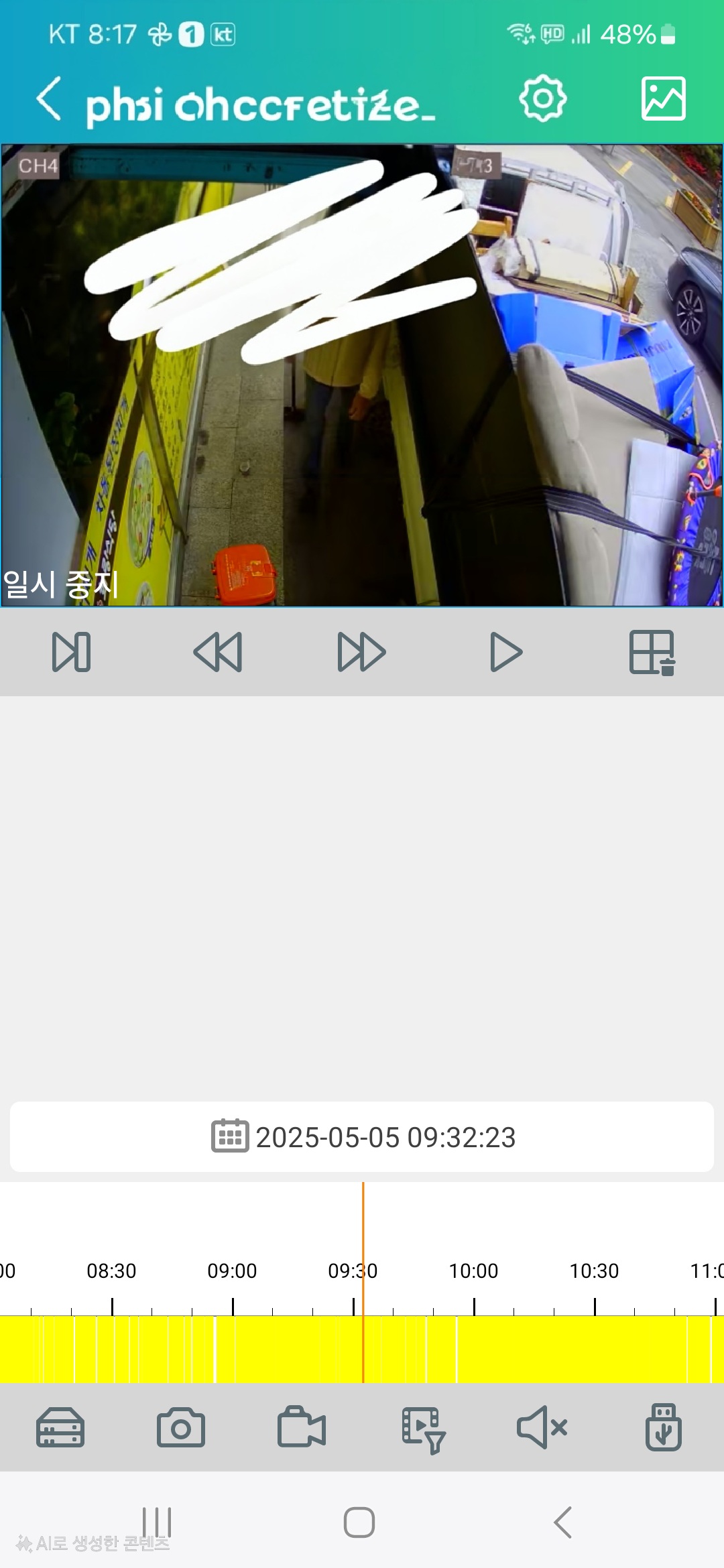Open the settings gear
This screenshot has height=1568, width=724.
click(542, 99)
